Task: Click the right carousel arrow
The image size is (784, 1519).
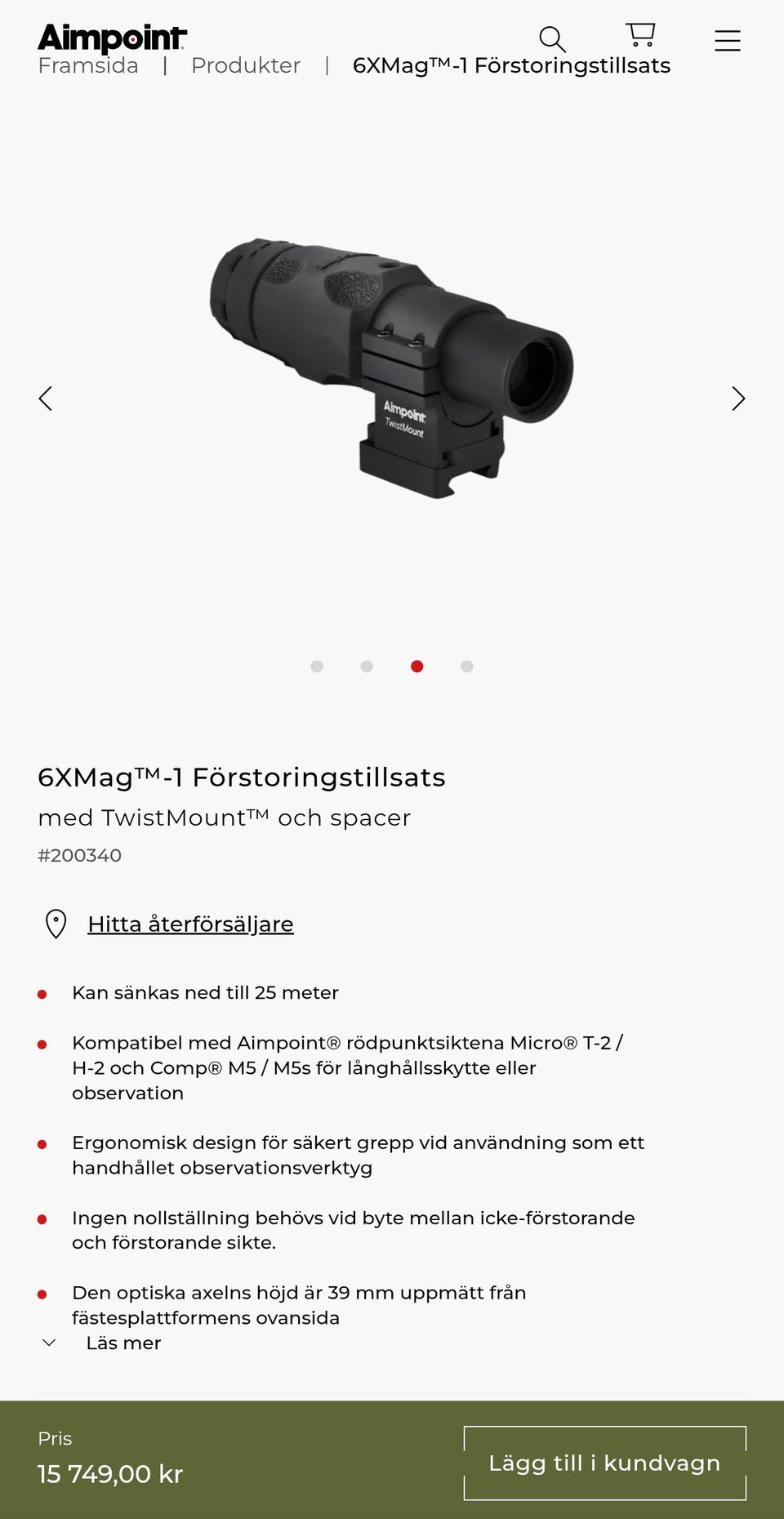Action: [738, 399]
